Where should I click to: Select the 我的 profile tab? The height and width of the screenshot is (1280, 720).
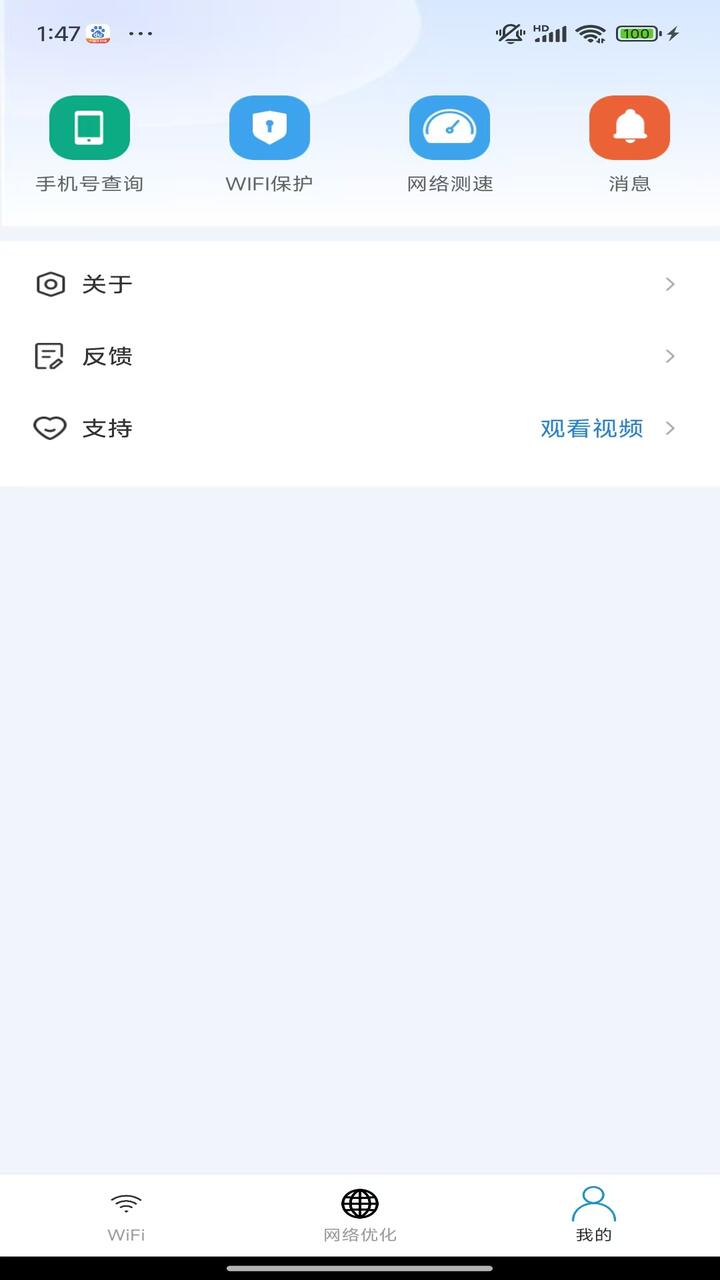tap(594, 1216)
